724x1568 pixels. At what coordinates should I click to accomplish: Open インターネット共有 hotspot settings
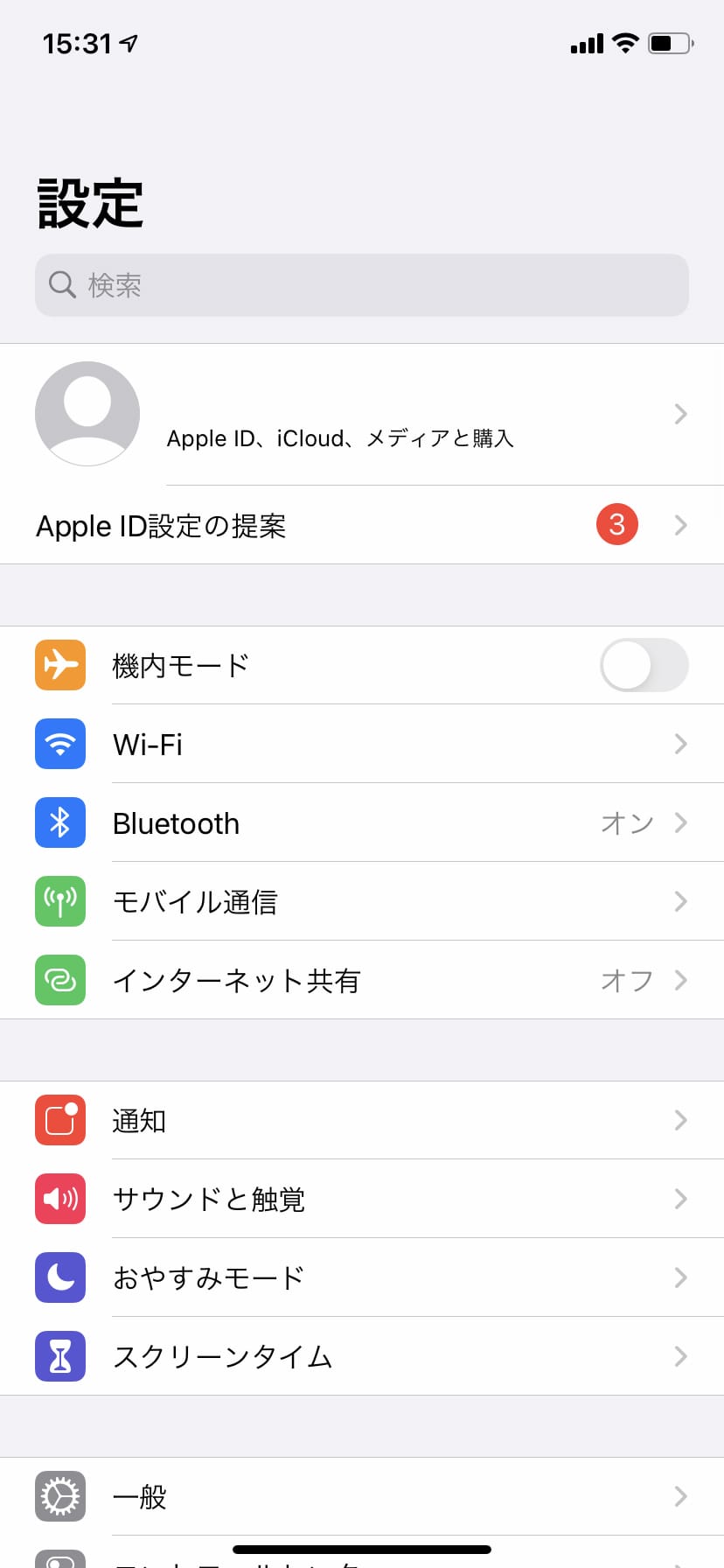pyautogui.click(x=362, y=980)
